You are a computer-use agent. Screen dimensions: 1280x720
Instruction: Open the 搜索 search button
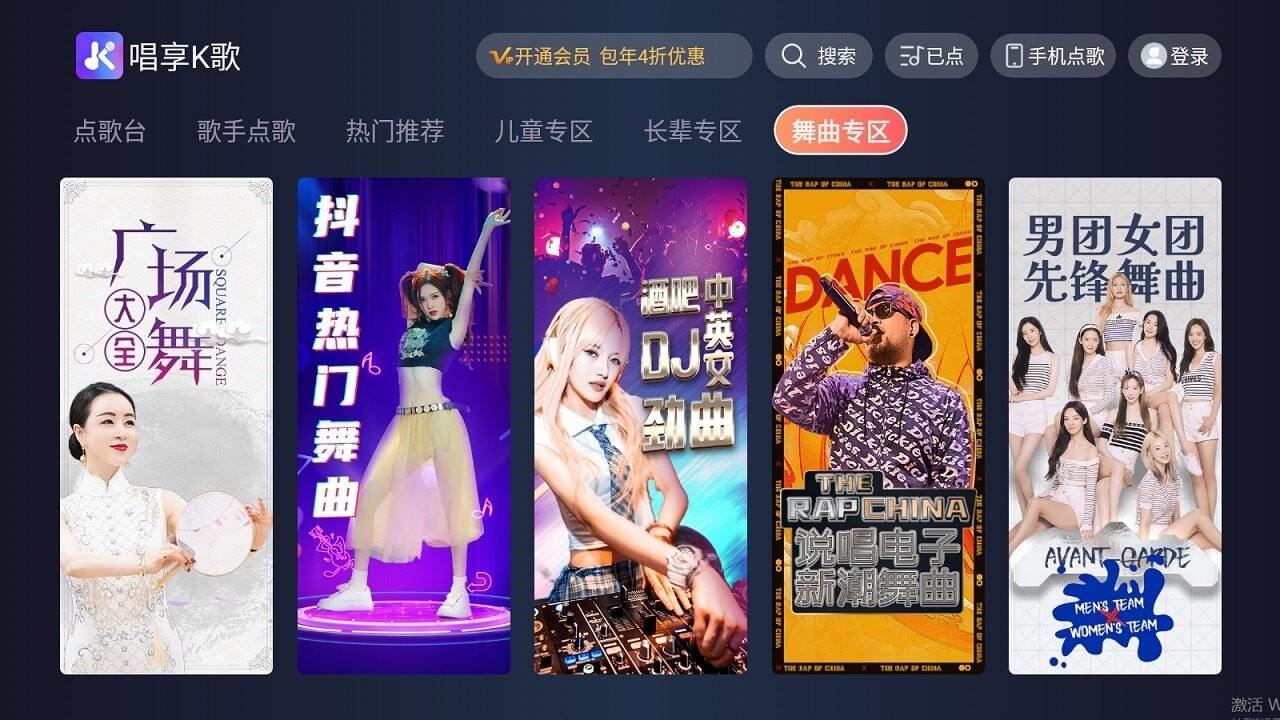coord(818,56)
